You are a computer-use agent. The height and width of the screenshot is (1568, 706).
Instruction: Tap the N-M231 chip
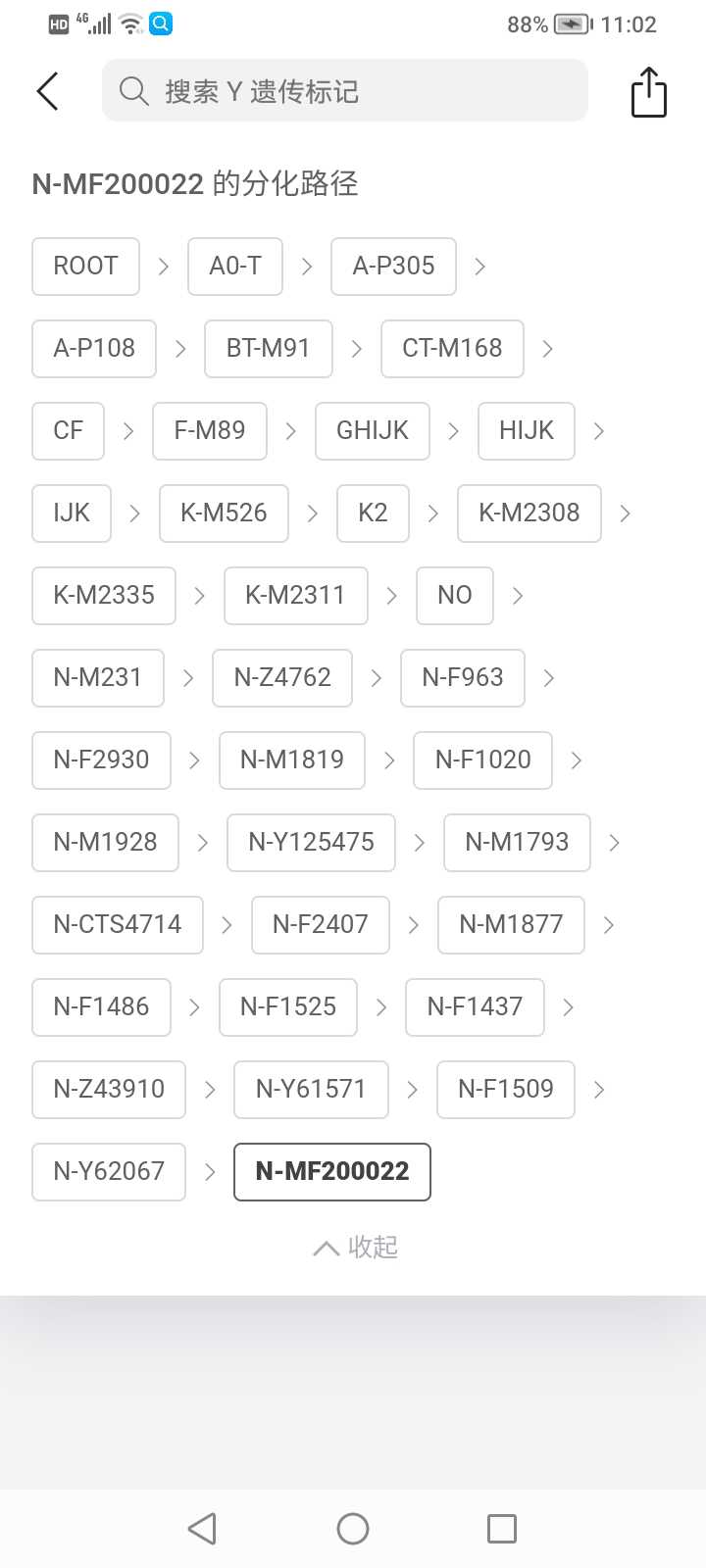coord(98,678)
